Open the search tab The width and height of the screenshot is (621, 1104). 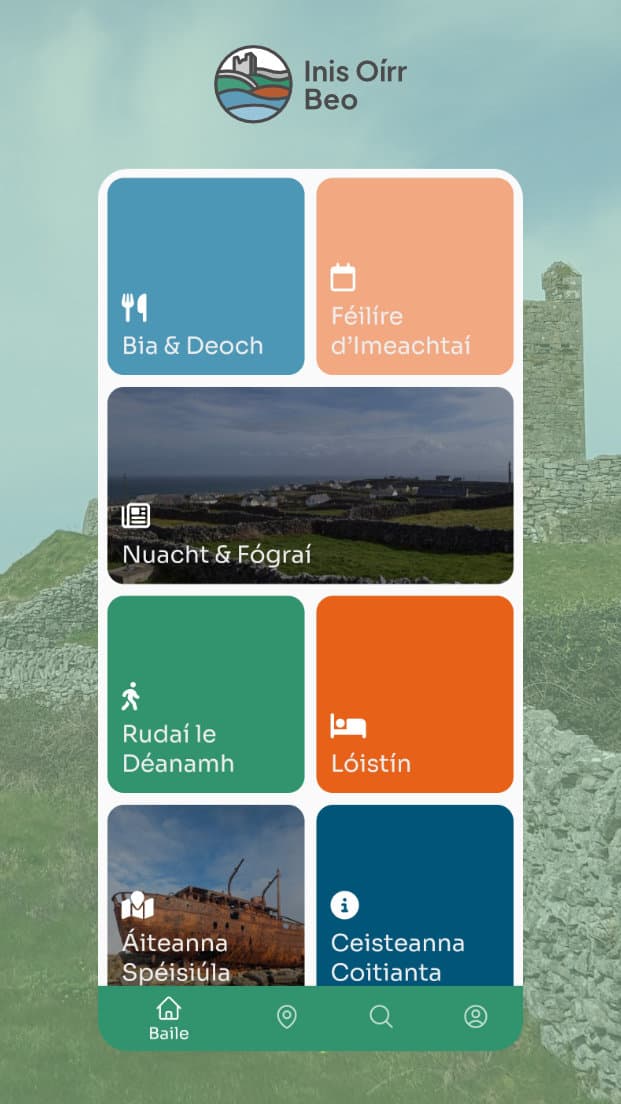coord(381,1017)
